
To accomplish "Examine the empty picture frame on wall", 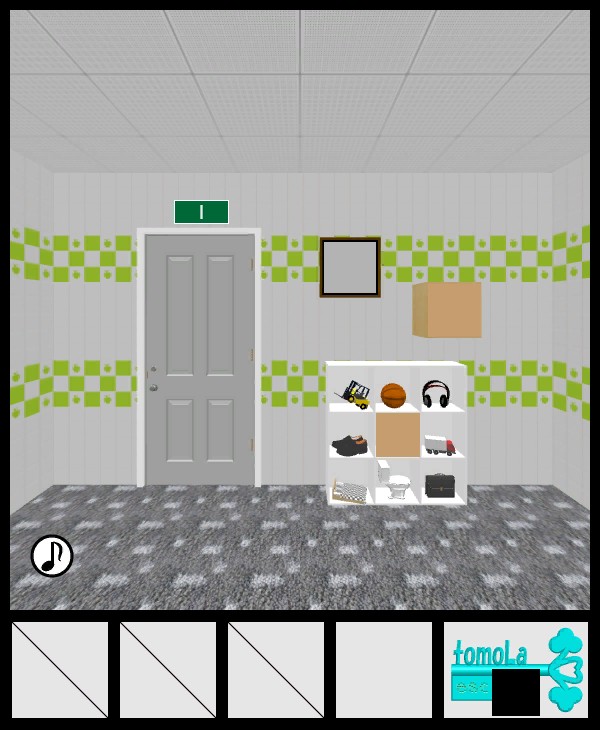I will (350, 267).
